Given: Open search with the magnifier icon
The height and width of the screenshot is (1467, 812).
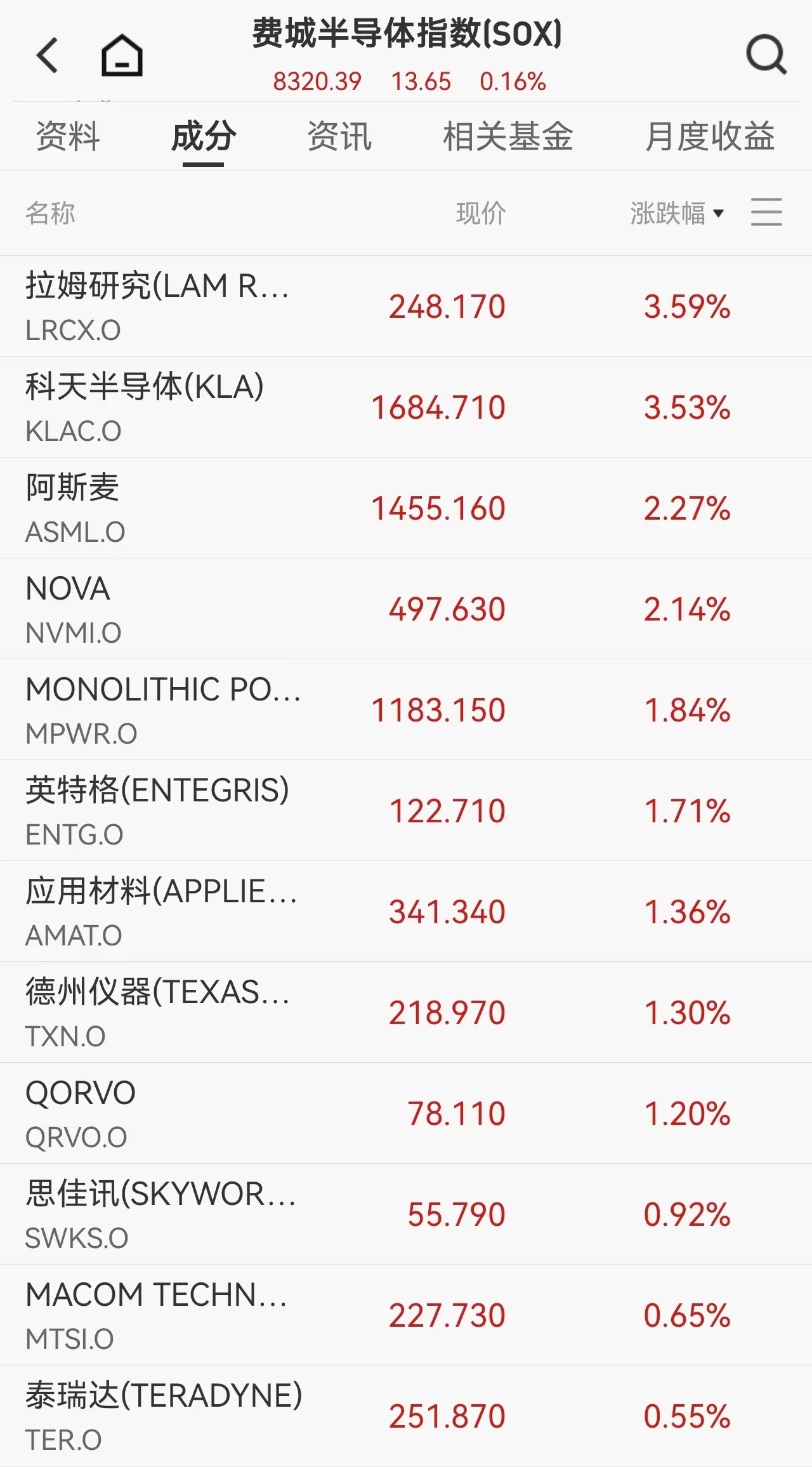Looking at the screenshot, I should click(766, 55).
